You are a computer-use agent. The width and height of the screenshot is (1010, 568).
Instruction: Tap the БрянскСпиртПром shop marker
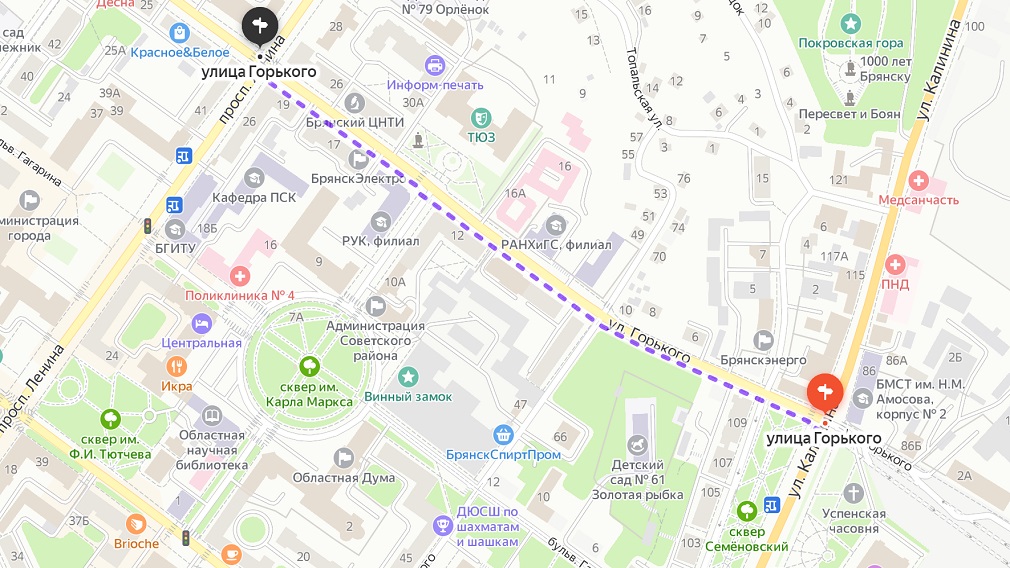pos(505,434)
